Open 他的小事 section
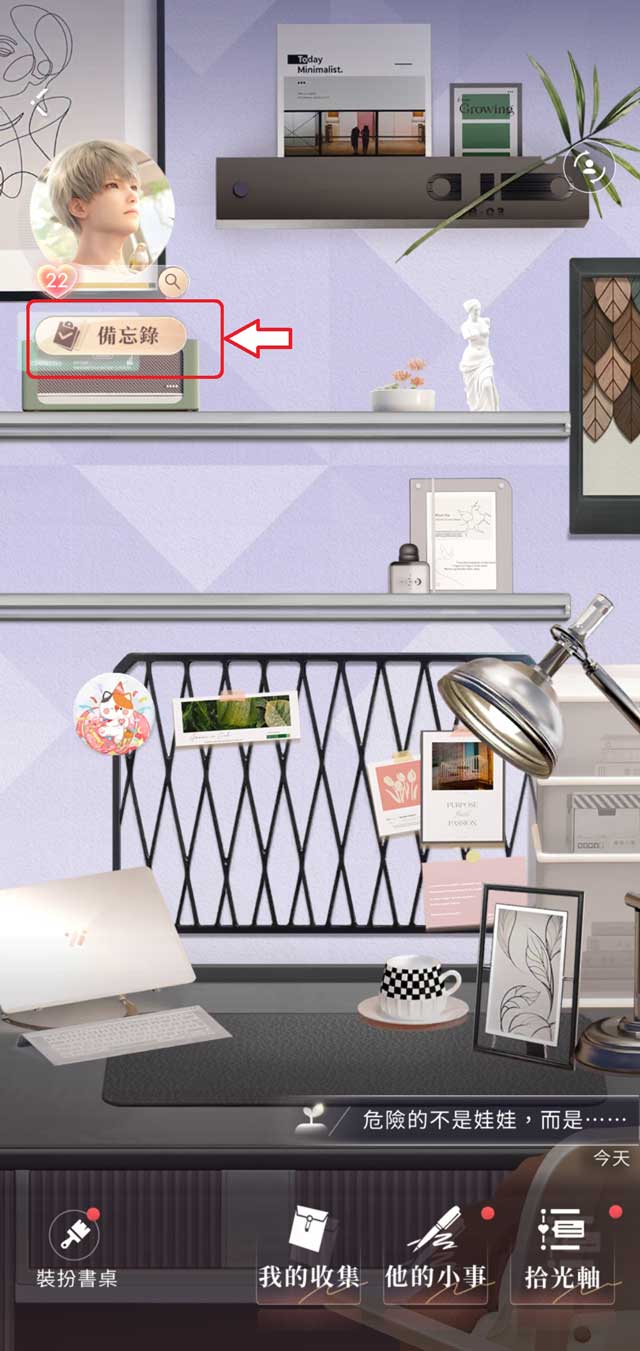This screenshot has height=1351, width=640. click(436, 1254)
